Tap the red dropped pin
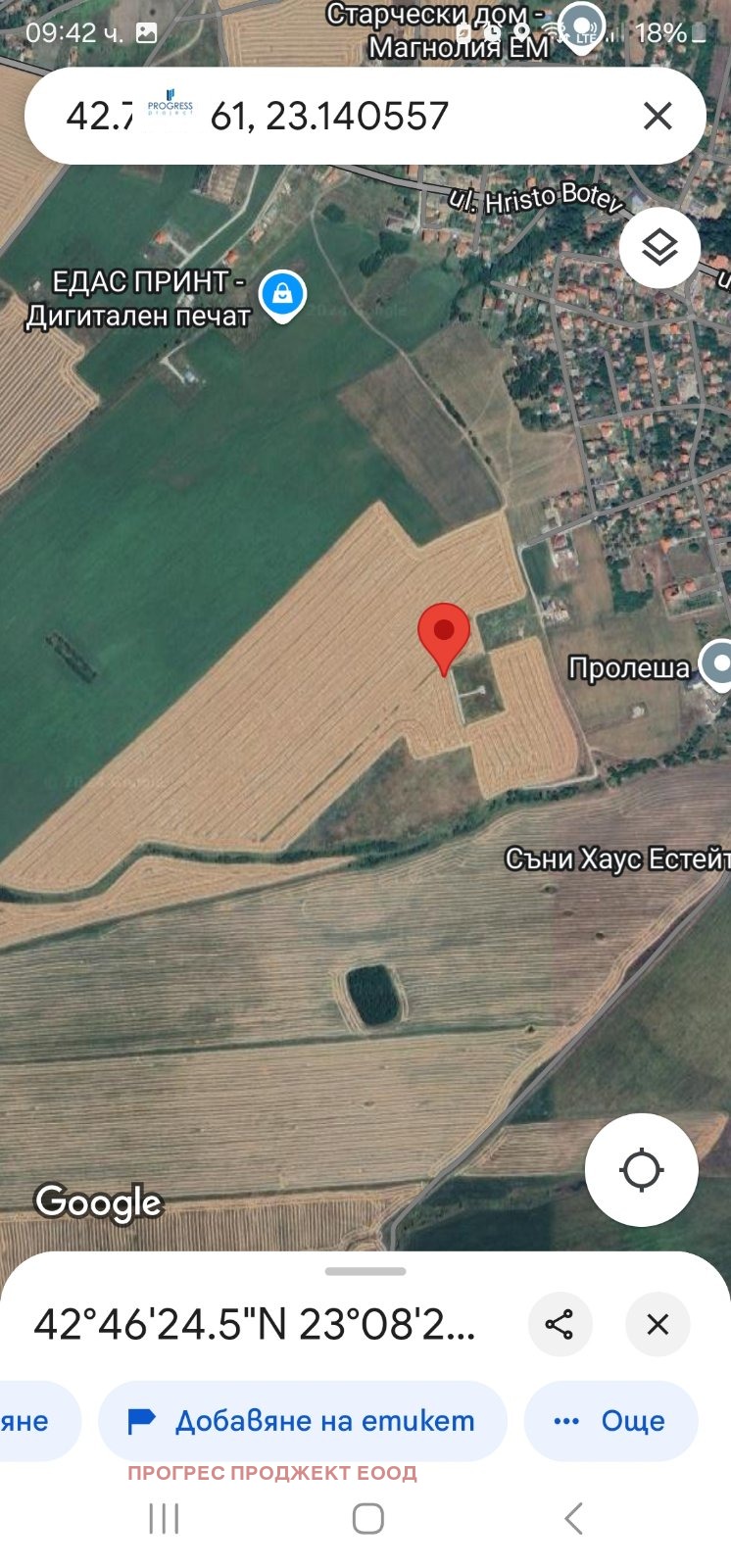The height and width of the screenshot is (1568, 731). [x=444, y=634]
